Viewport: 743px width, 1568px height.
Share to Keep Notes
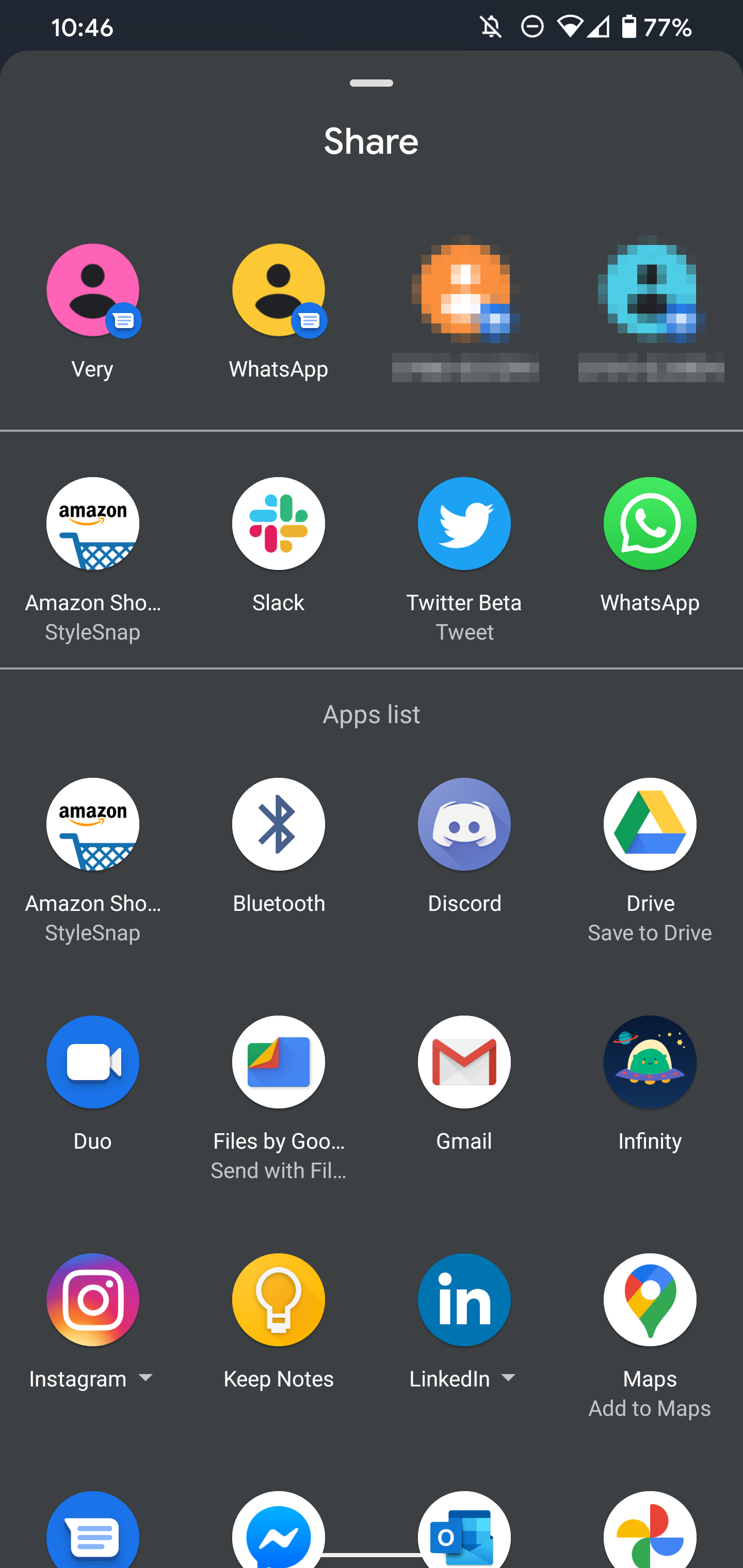click(x=278, y=1300)
